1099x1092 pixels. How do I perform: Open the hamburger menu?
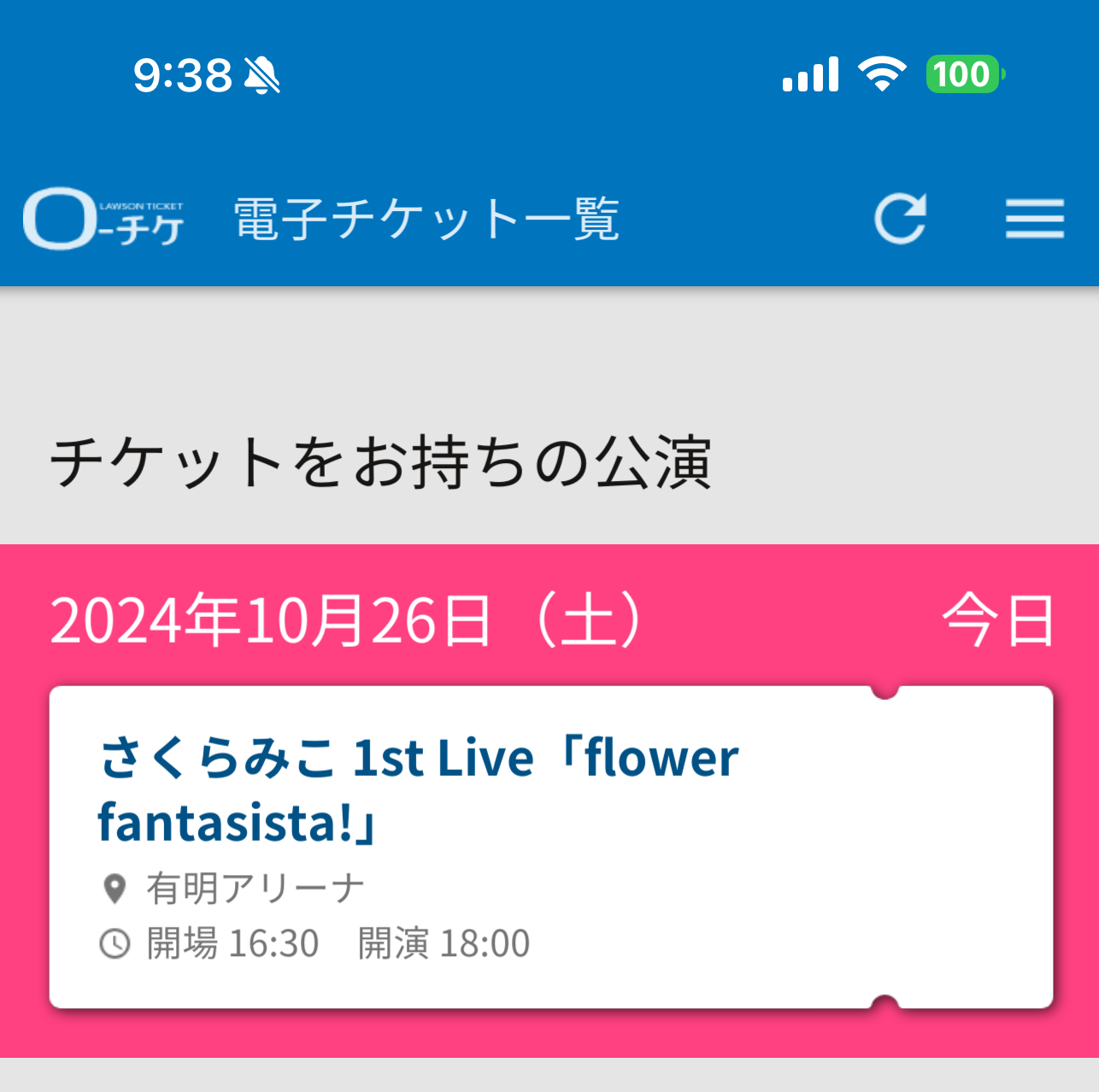(1034, 220)
